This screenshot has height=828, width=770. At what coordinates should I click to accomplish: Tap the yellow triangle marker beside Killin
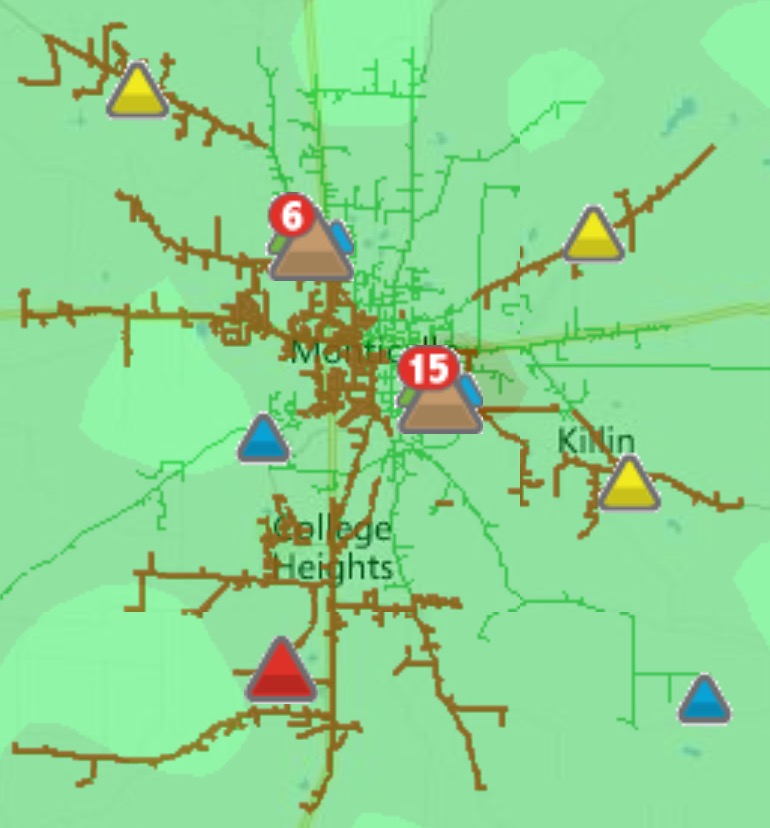pyautogui.click(x=628, y=484)
